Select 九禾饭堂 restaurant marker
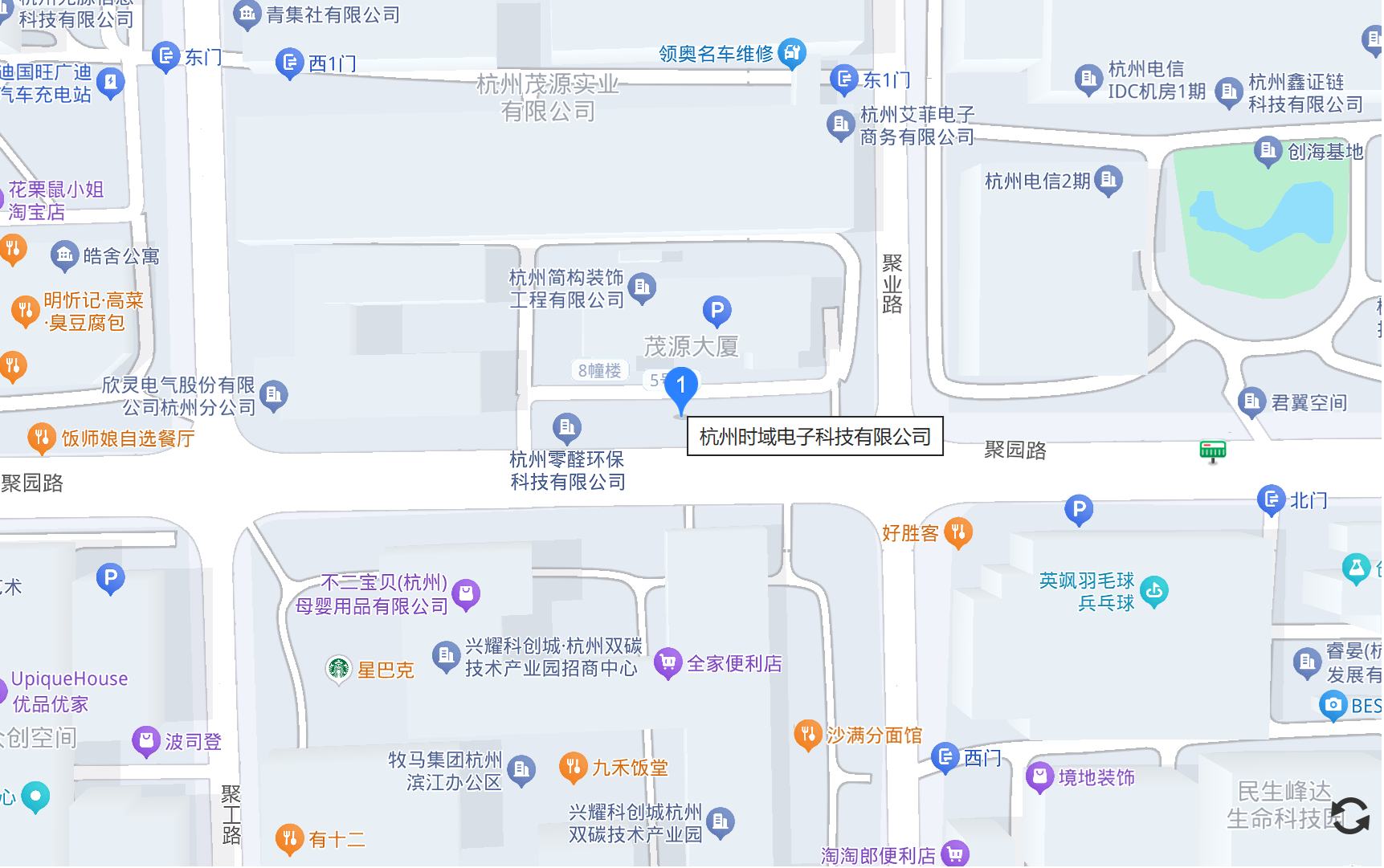The height and width of the screenshot is (868, 1384). (x=573, y=768)
